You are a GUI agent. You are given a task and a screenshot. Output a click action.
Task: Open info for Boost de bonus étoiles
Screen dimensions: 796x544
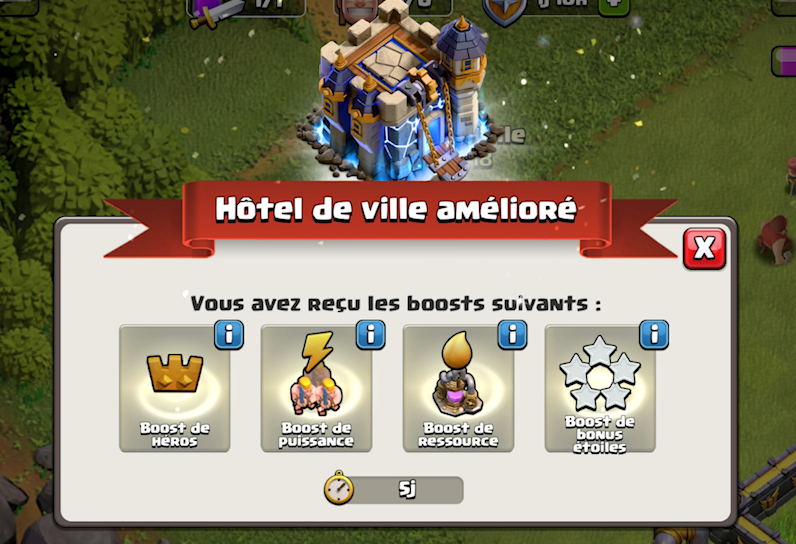pyautogui.click(x=654, y=334)
